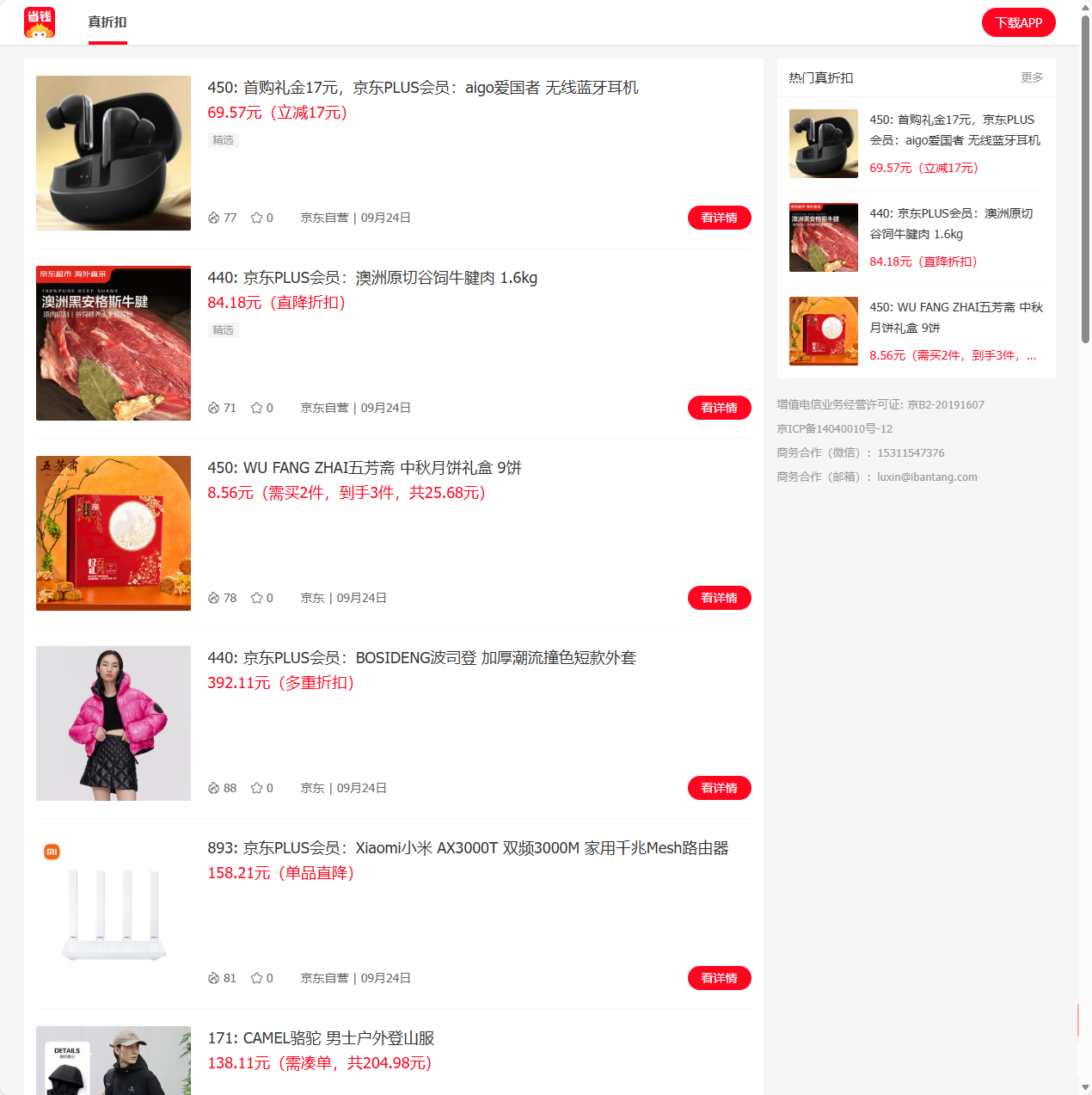Tap the 下载APP button
The height and width of the screenshot is (1095, 1092).
tap(1018, 23)
